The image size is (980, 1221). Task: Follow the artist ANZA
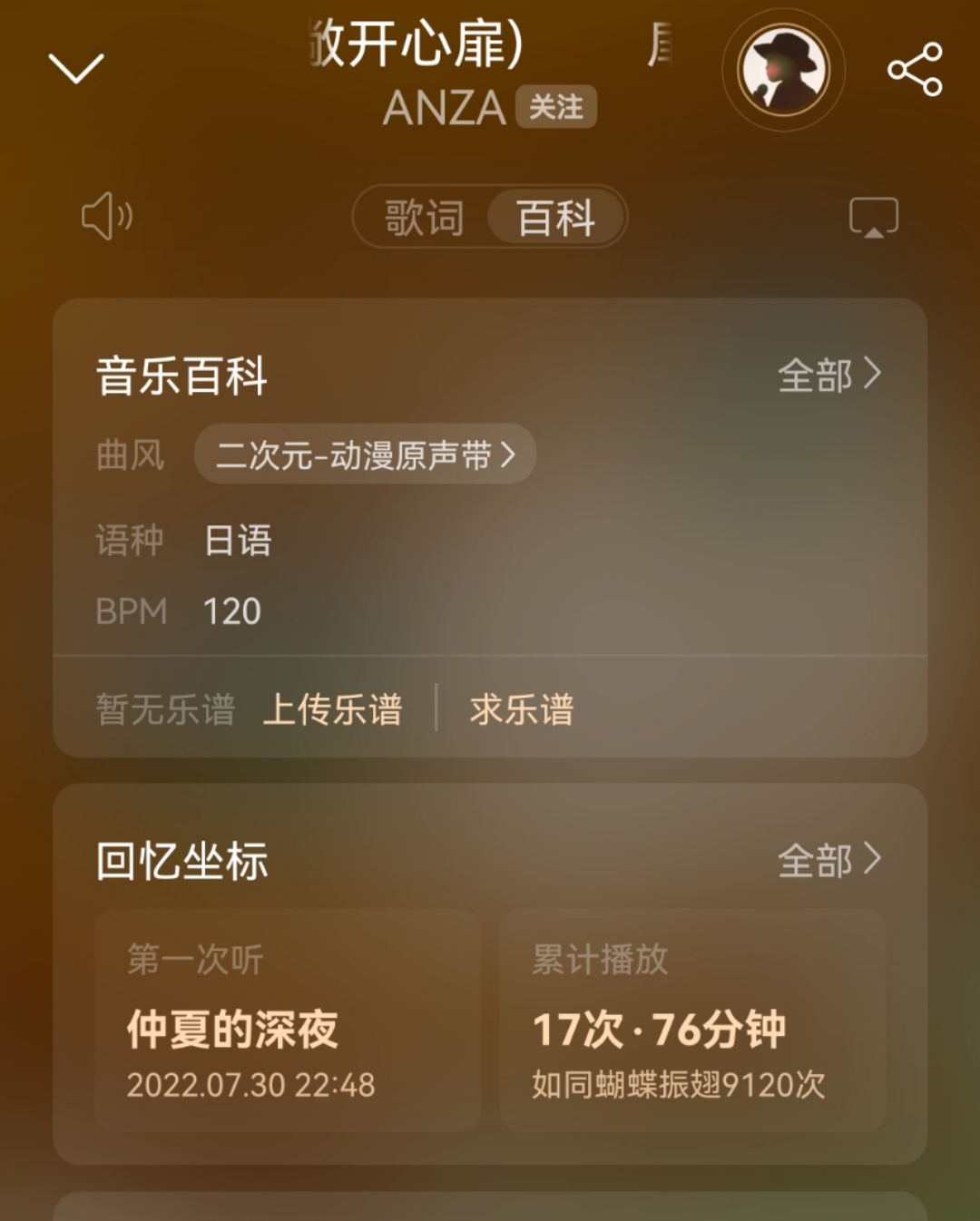(555, 107)
